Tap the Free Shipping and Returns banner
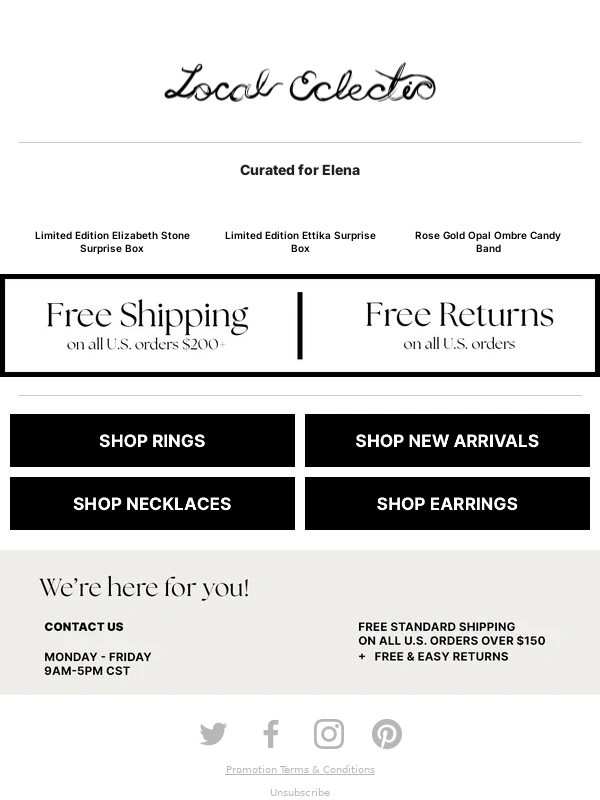This screenshot has width=600, height=800. (x=300, y=326)
